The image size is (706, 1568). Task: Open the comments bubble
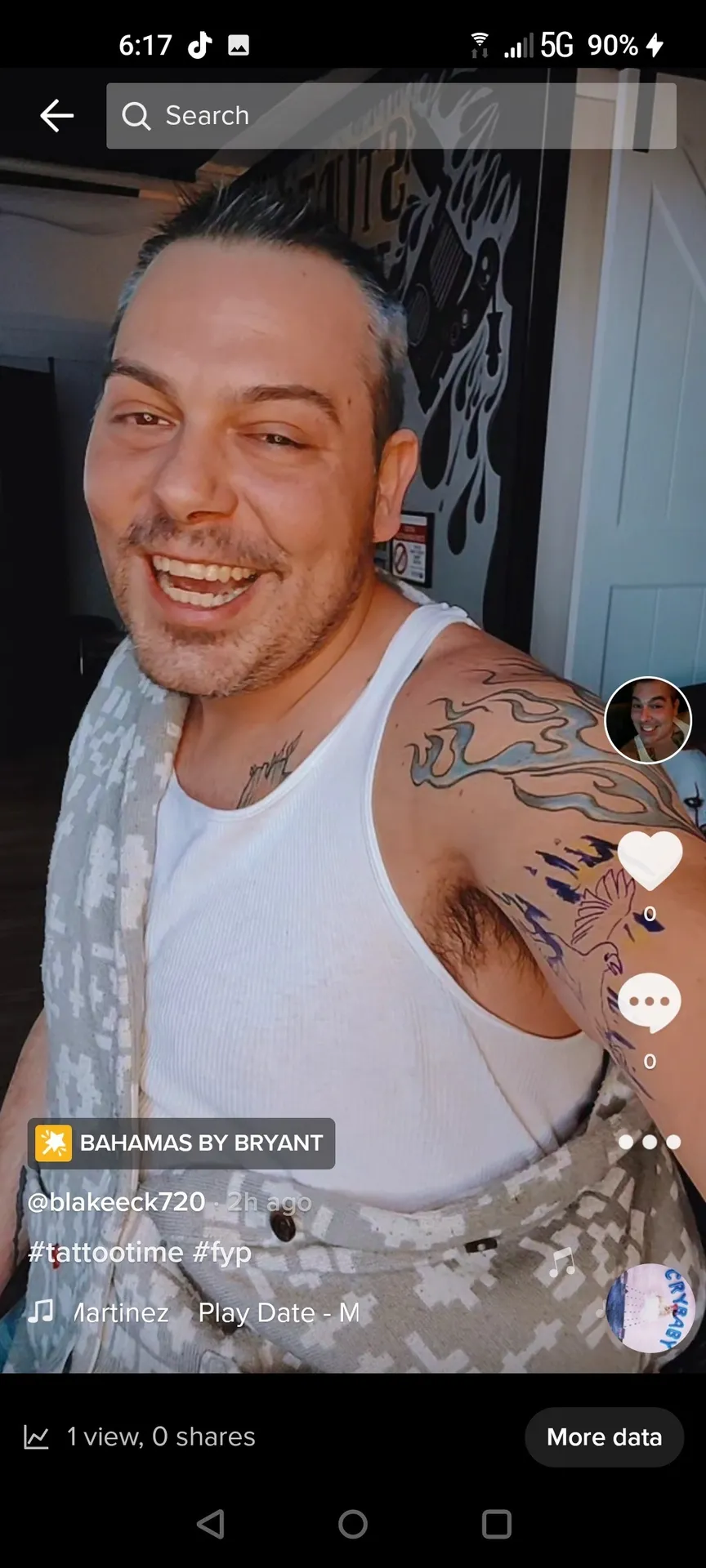[650, 1002]
